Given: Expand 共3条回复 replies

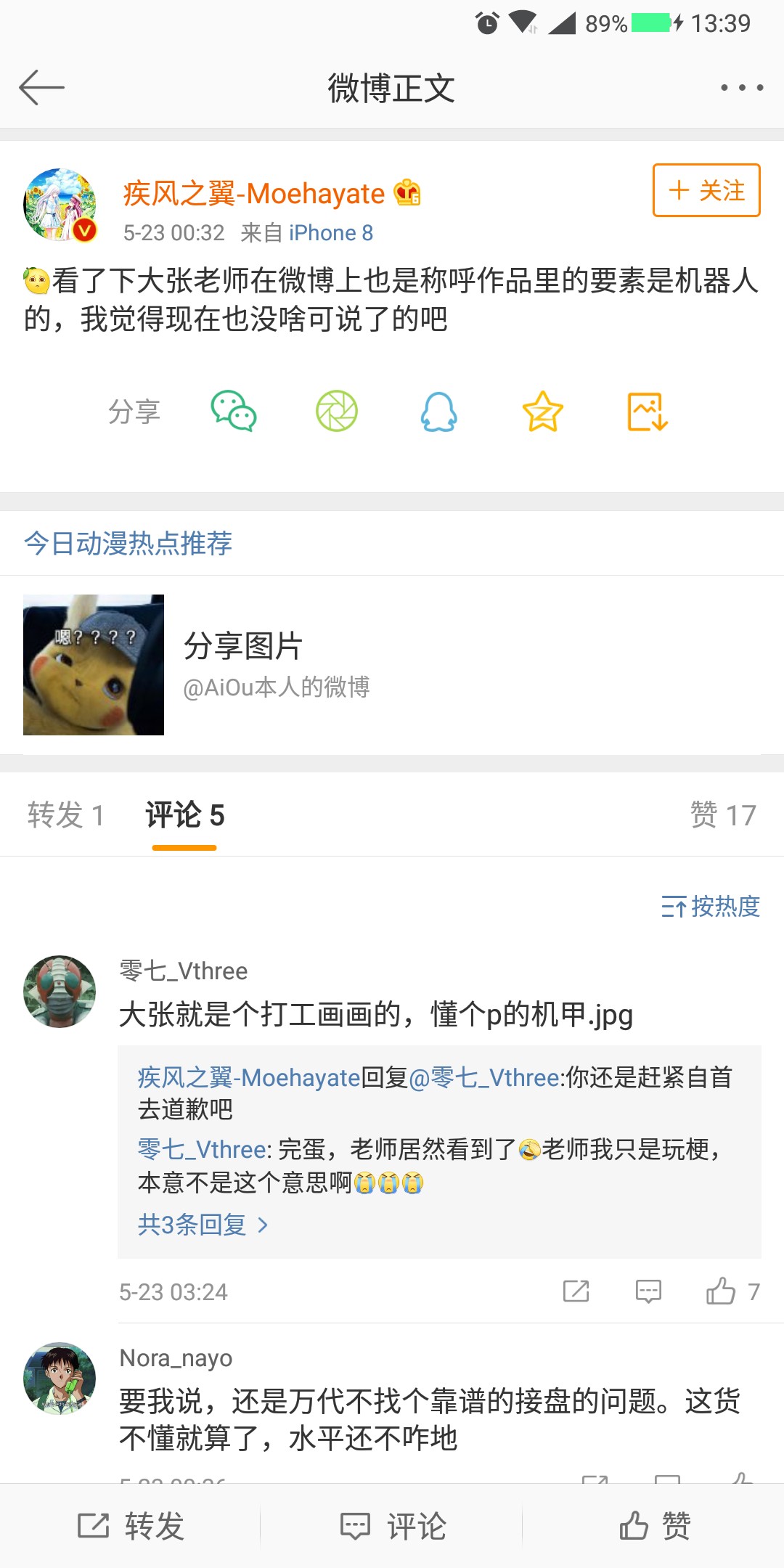Looking at the screenshot, I should click(203, 1225).
